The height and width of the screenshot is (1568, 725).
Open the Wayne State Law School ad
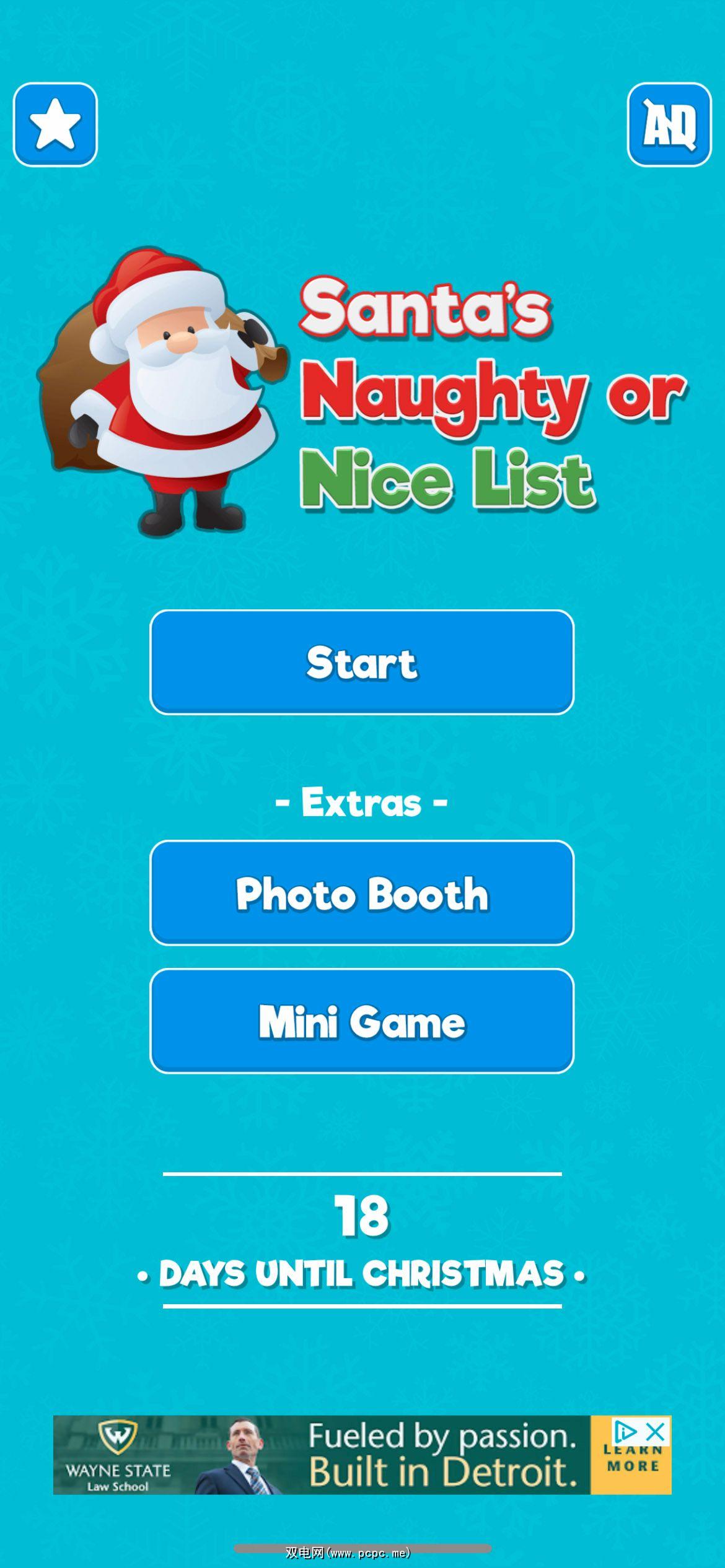(322, 1455)
